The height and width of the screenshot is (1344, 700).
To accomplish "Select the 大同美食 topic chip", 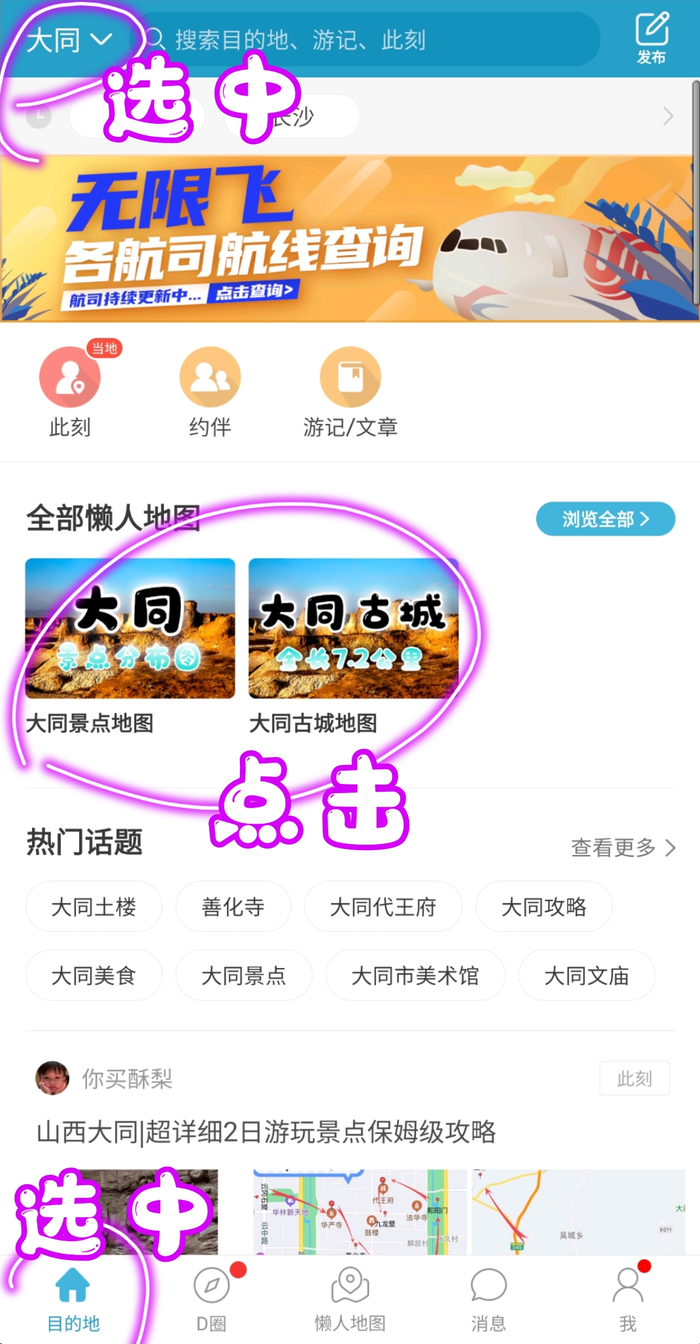I will tap(94, 976).
